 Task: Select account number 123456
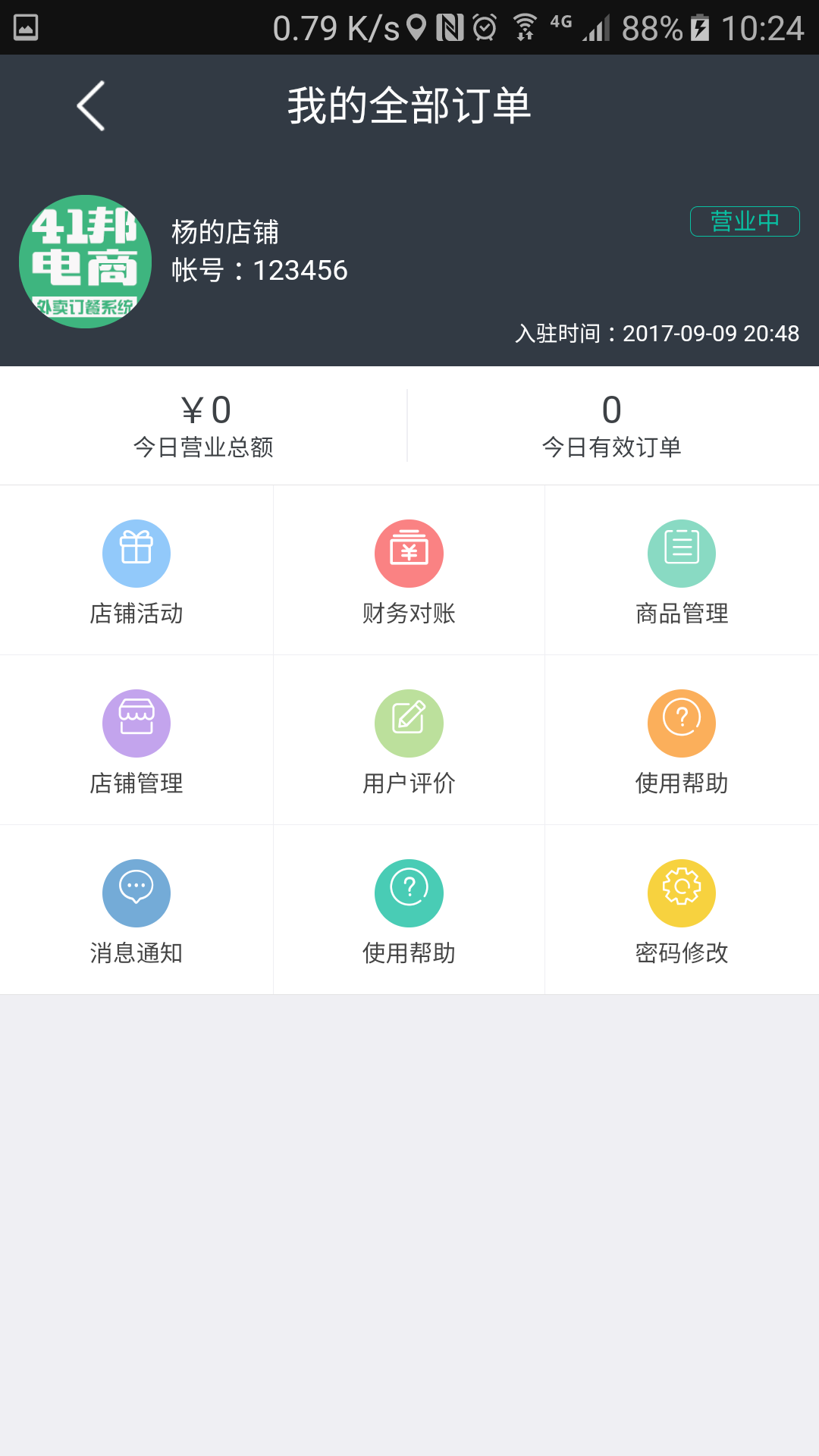pyautogui.click(x=260, y=271)
